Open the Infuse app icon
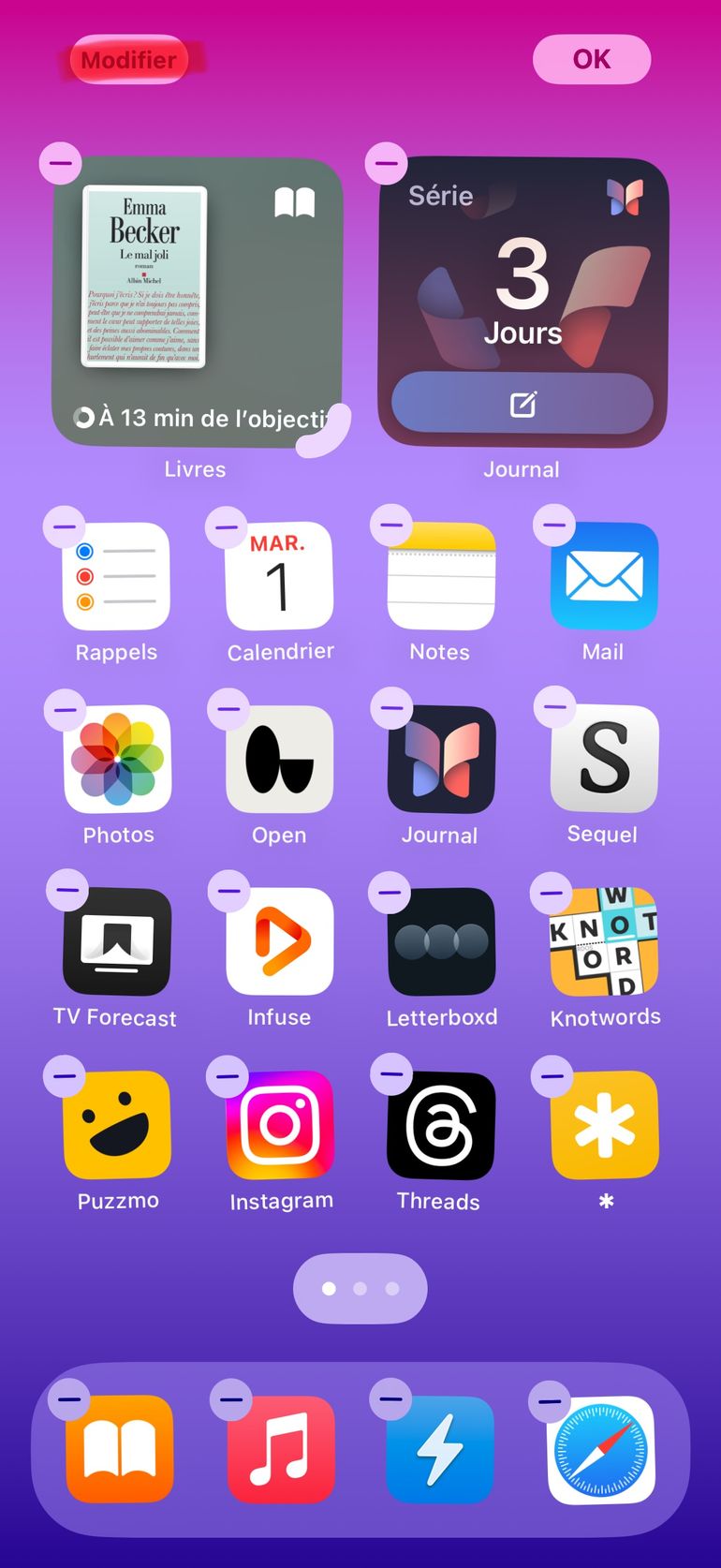 coord(279,941)
